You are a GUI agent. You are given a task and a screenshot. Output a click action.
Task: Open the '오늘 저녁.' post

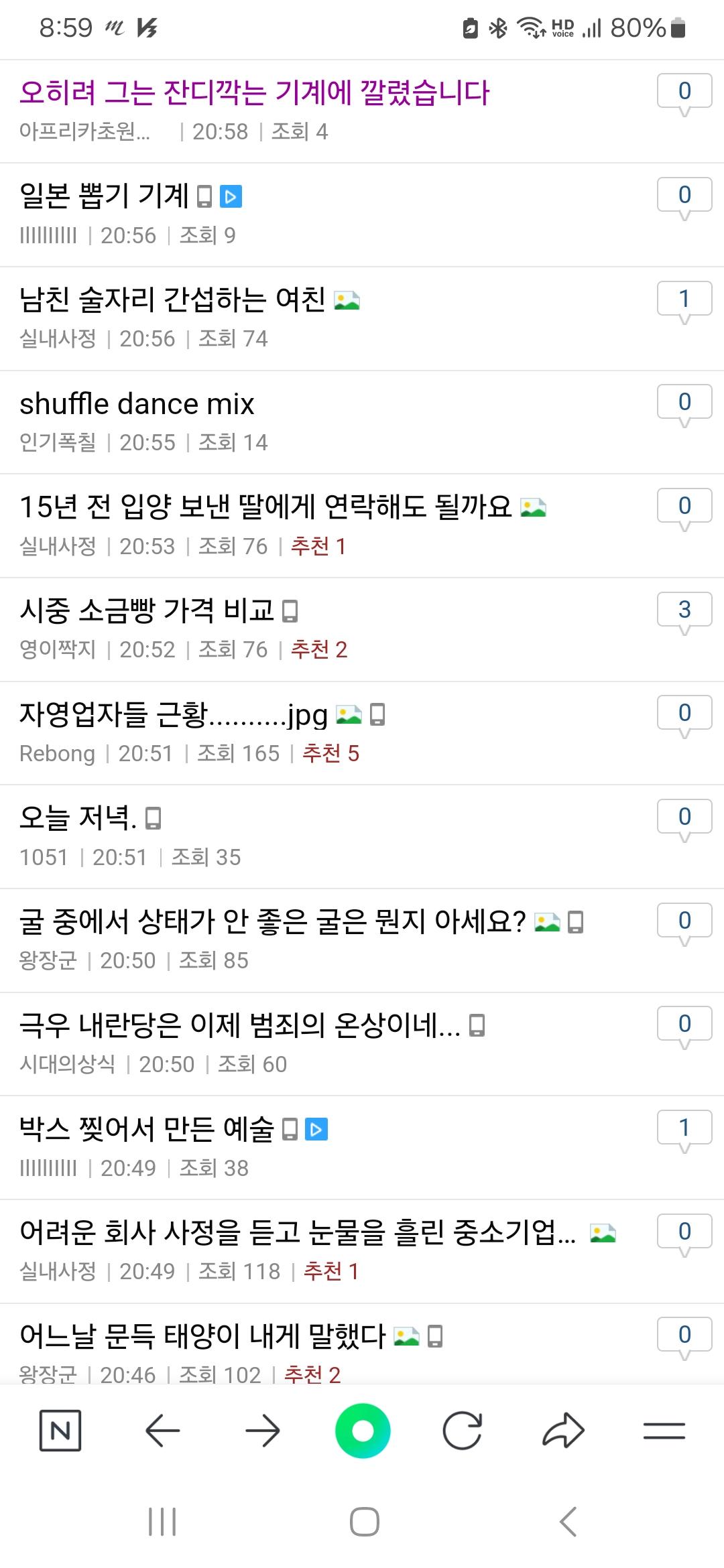point(78,818)
